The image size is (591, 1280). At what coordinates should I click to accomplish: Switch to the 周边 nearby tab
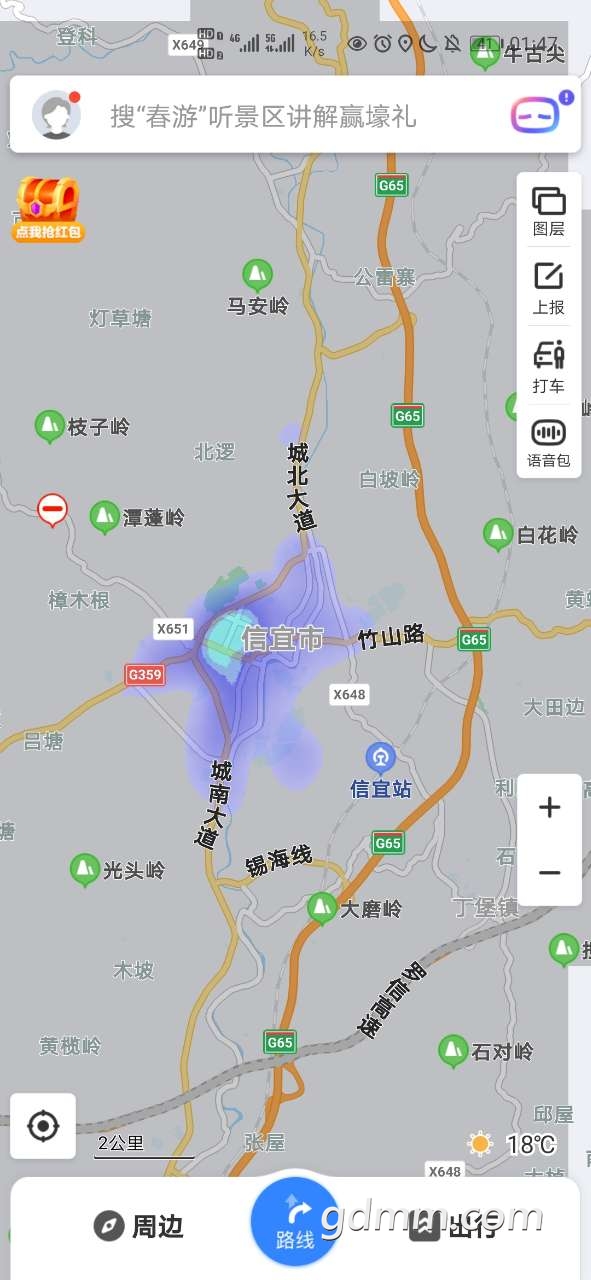pos(140,1226)
